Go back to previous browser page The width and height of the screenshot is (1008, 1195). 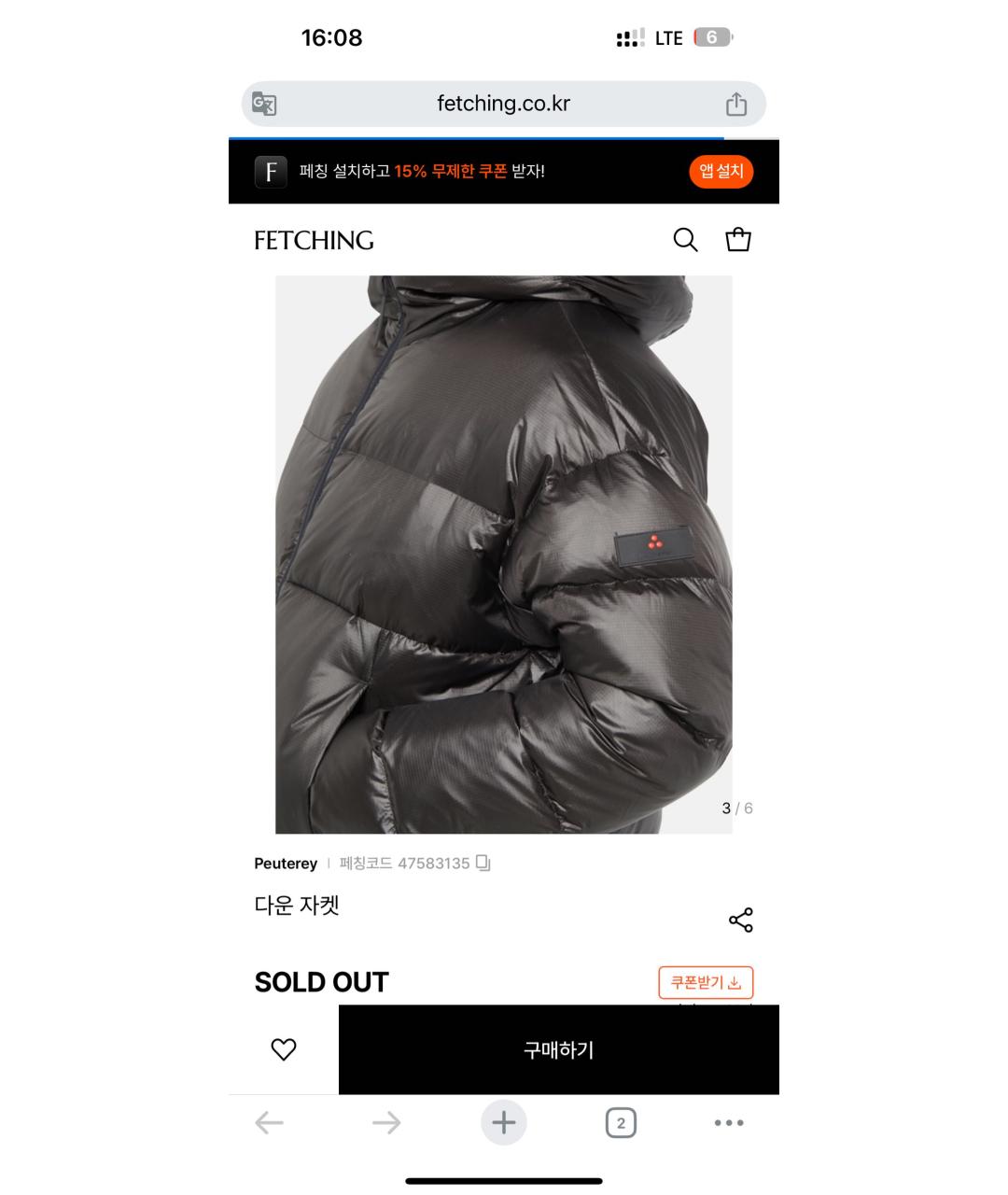[x=269, y=1122]
